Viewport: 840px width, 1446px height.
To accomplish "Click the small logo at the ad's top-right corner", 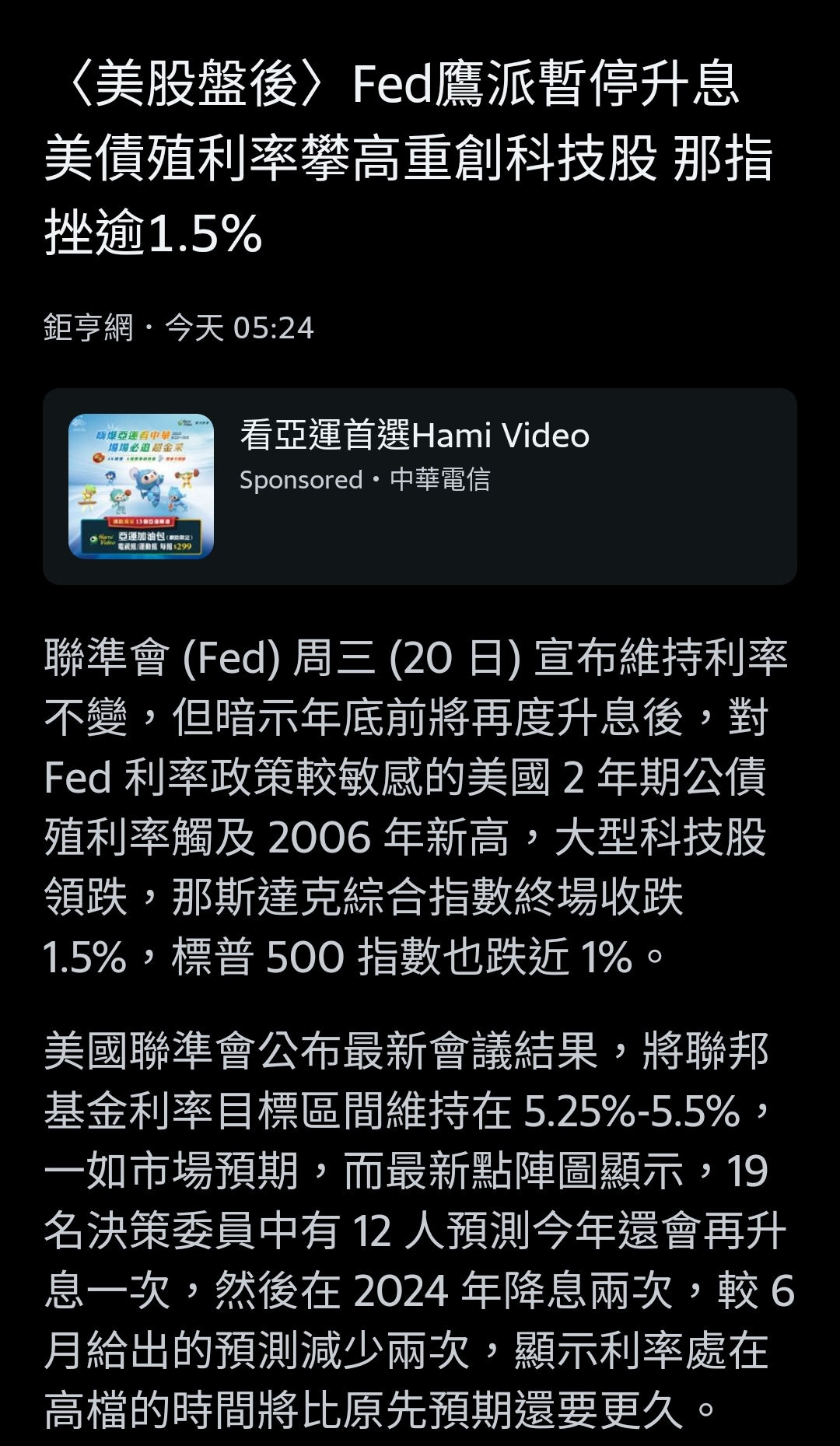I will [x=204, y=421].
